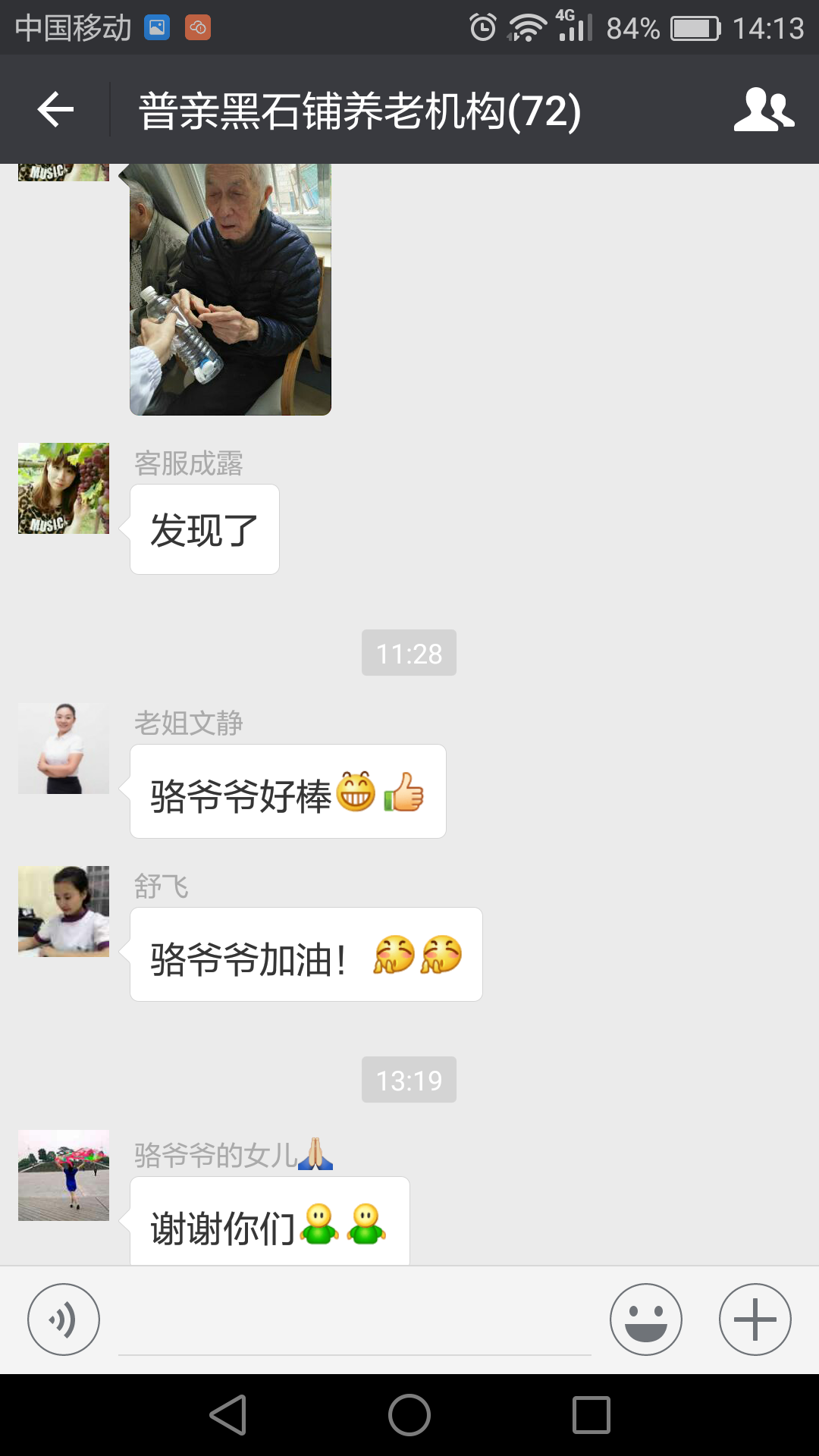Screen dimensions: 819x1456
Task: Open the plus attachment menu
Action: point(755,1319)
